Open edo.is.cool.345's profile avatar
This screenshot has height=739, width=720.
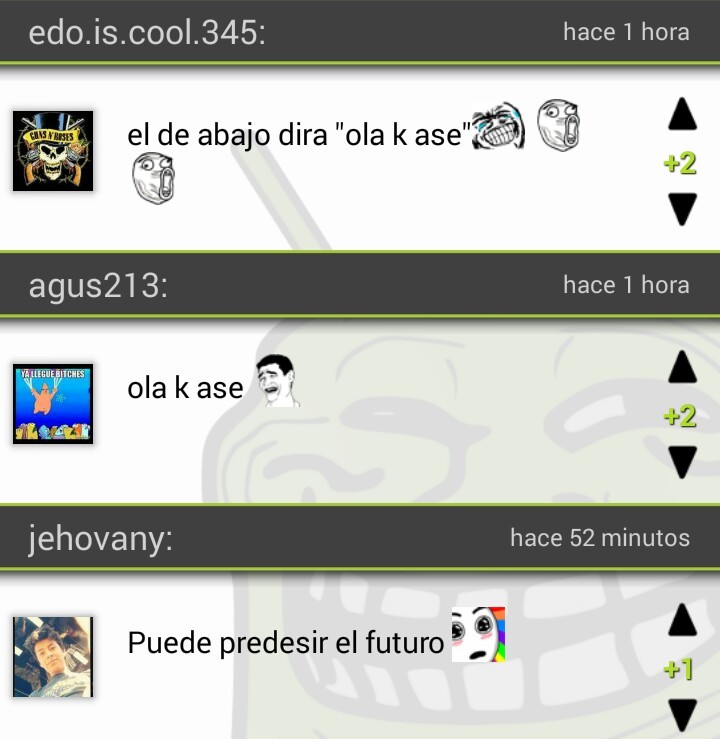click(x=53, y=151)
